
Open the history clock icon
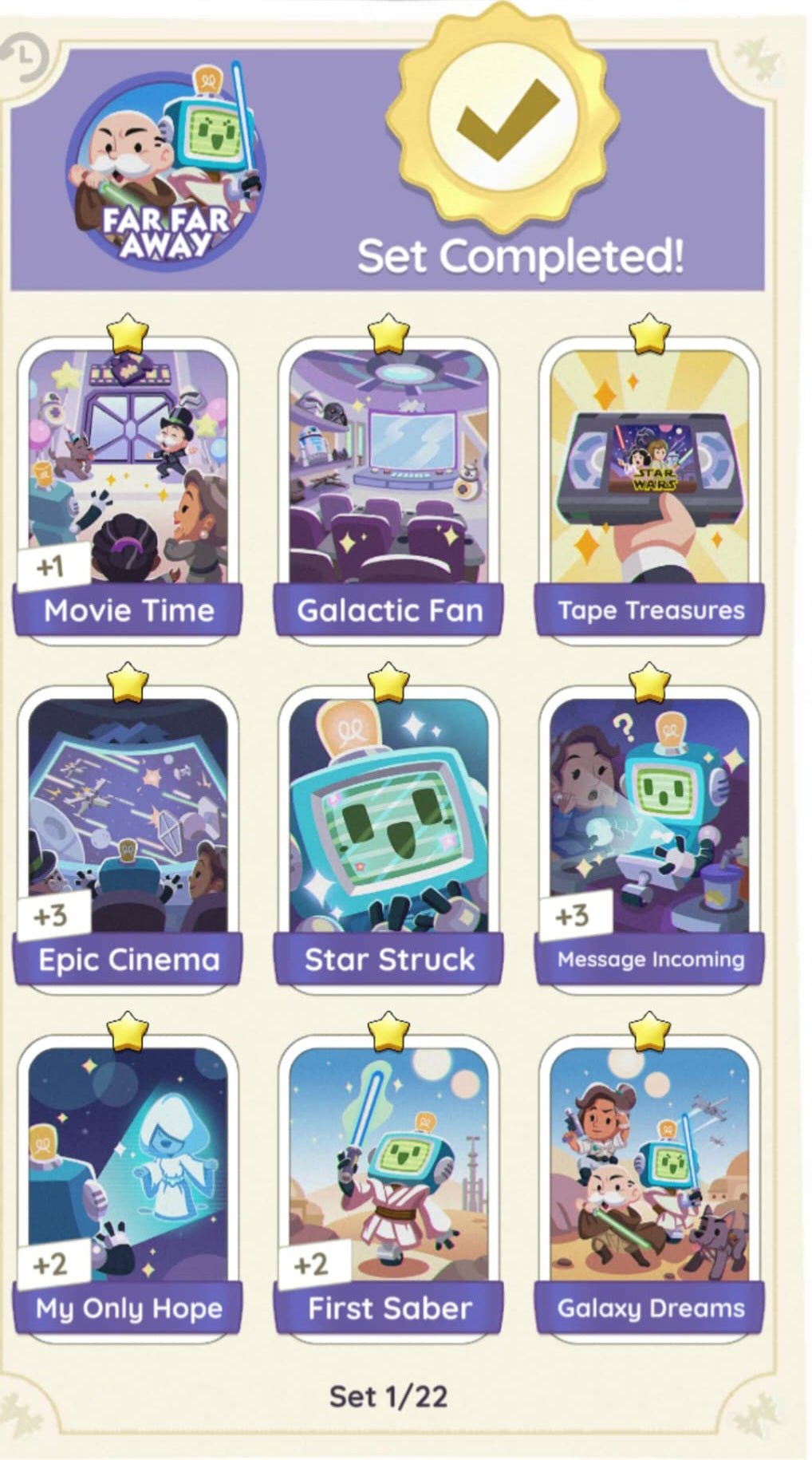(24, 58)
